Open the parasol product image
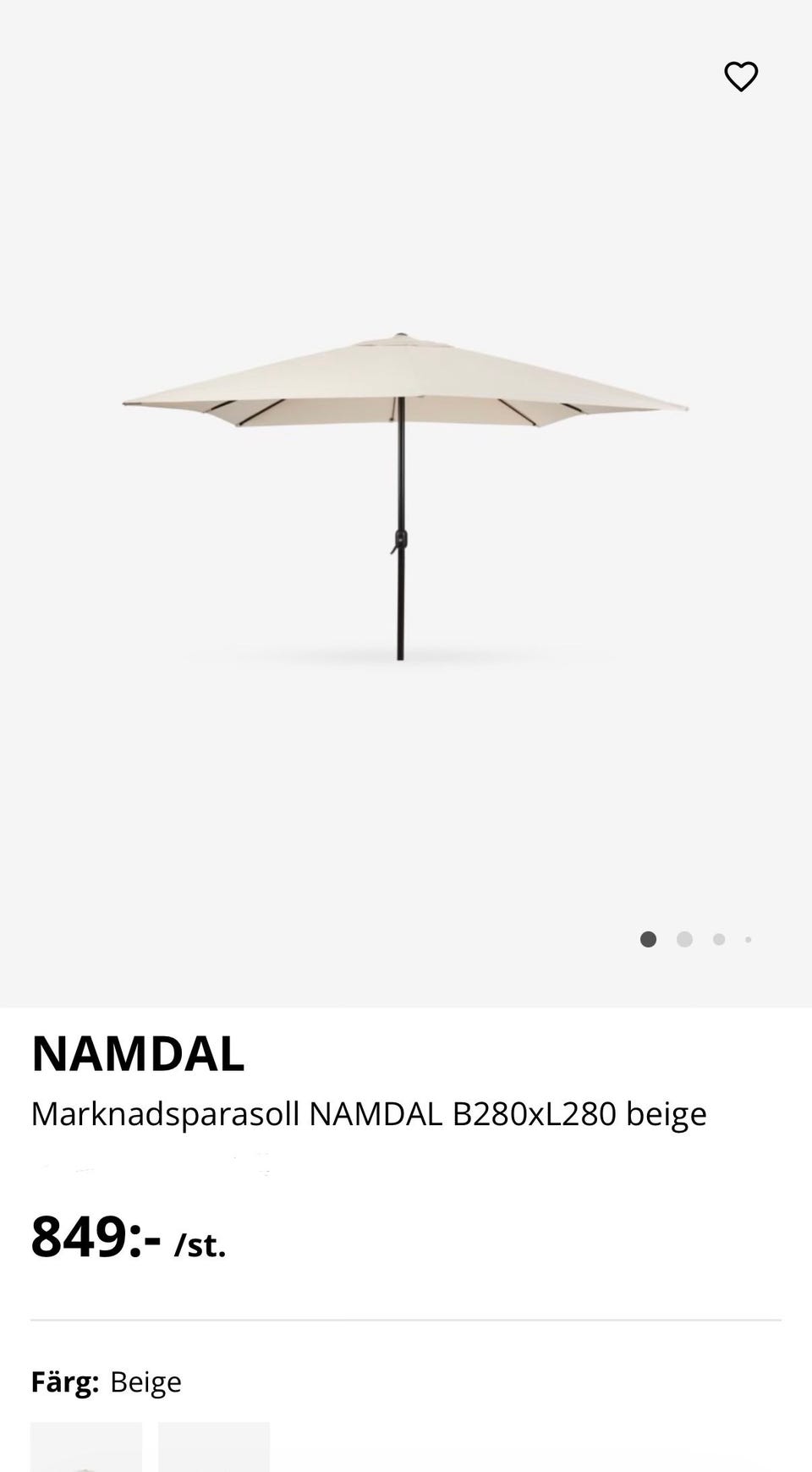The width and height of the screenshot is (812, 1472). 404,495
